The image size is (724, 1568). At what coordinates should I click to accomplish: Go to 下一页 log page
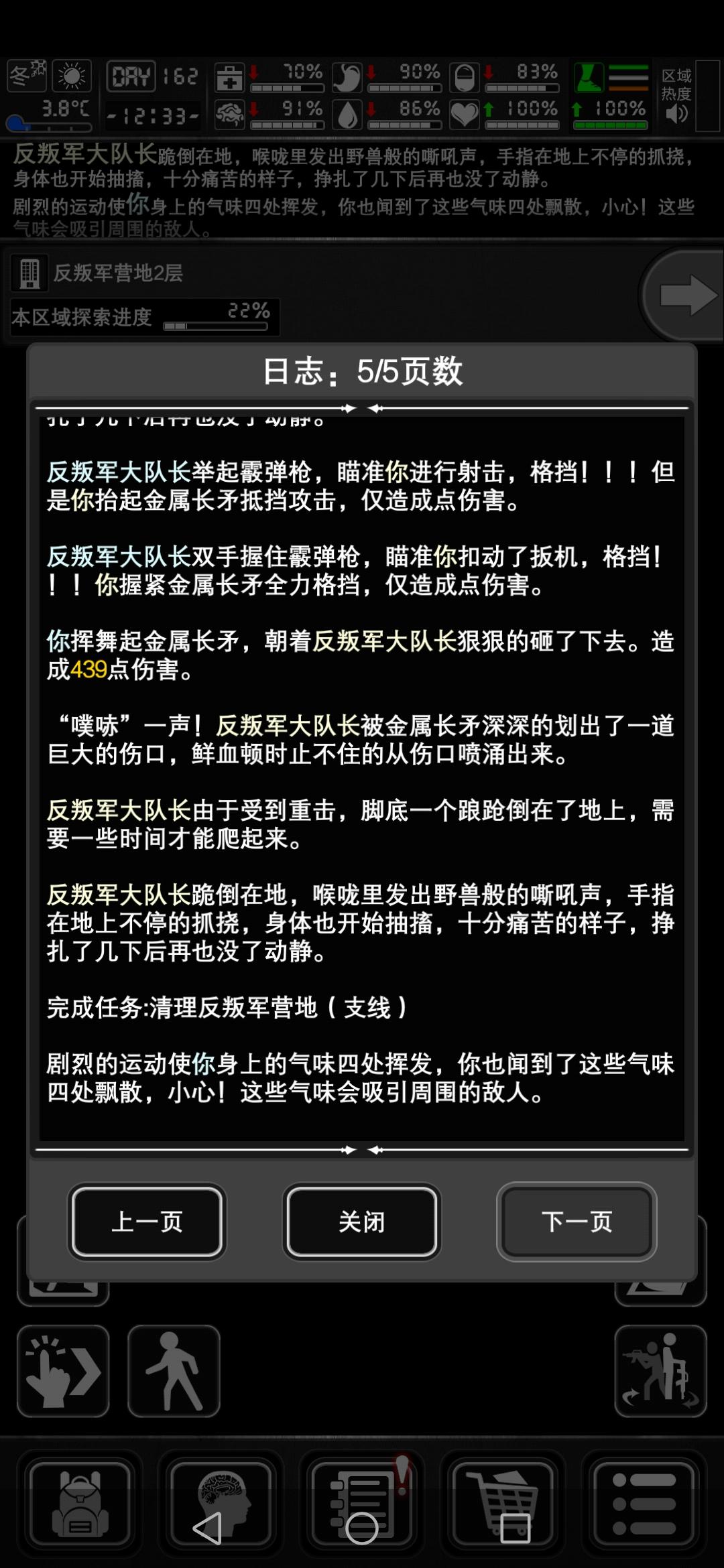coord(575,1222)
